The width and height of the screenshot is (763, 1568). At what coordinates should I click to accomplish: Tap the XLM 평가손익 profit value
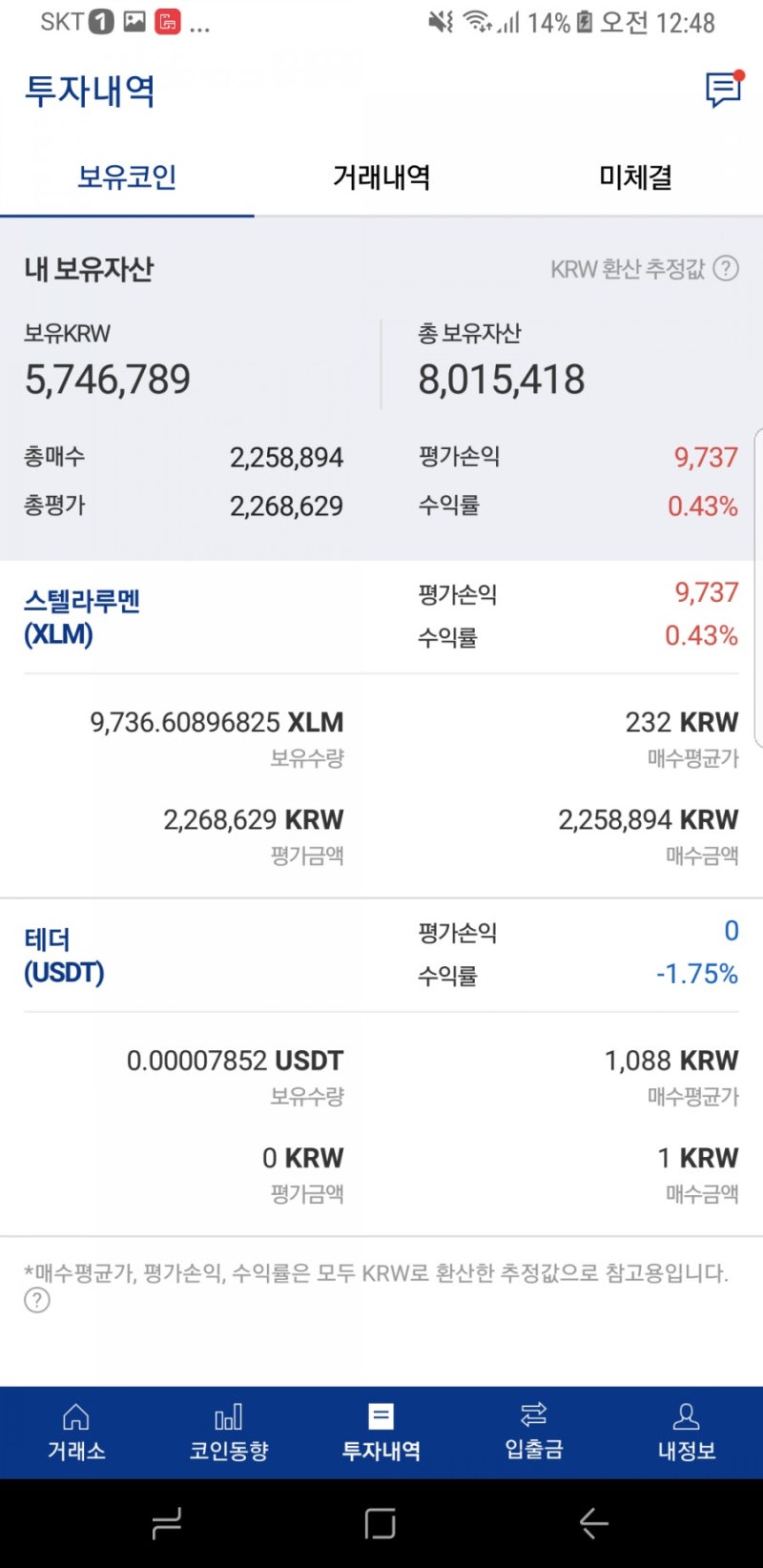click(x=706, y=593)
